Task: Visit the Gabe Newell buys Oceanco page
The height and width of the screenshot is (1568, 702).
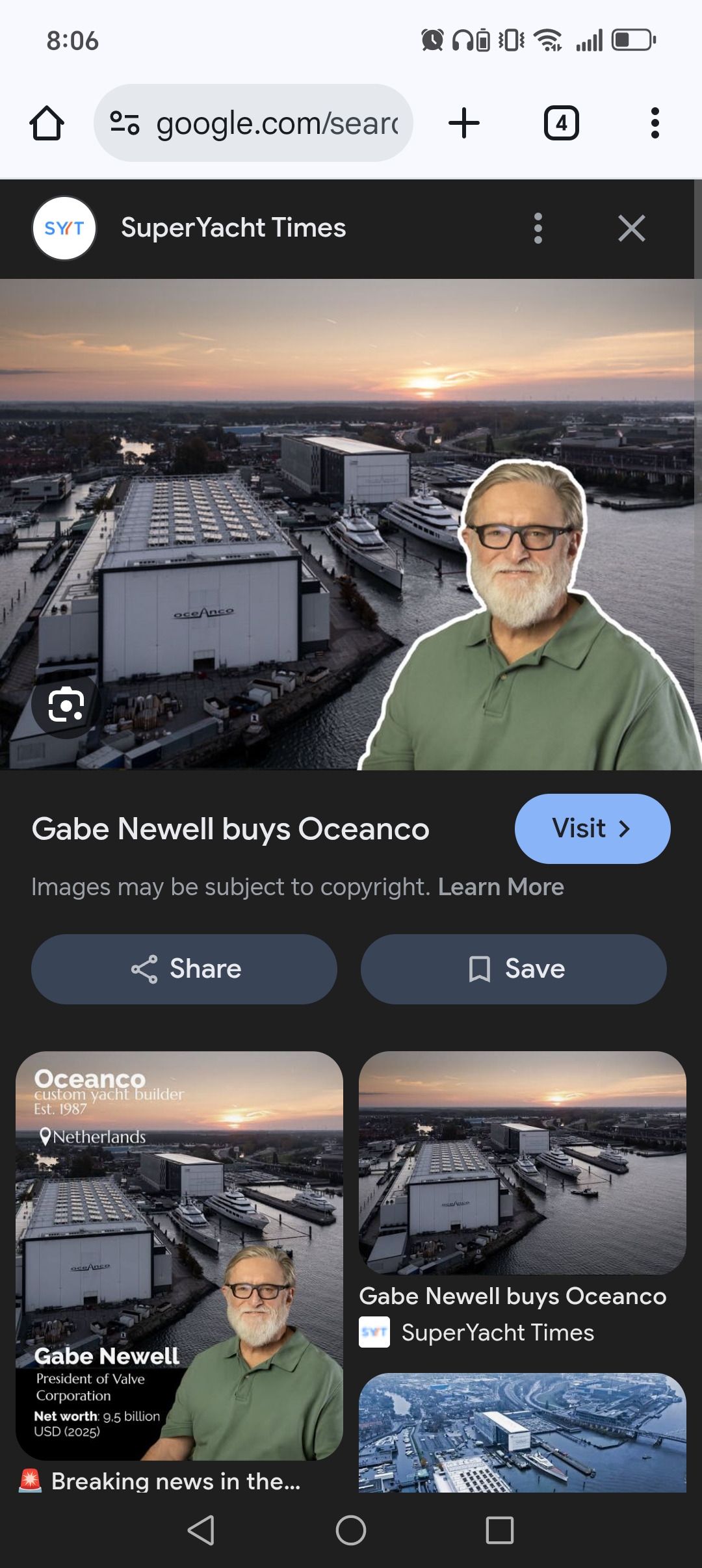Action: [592, 829]
